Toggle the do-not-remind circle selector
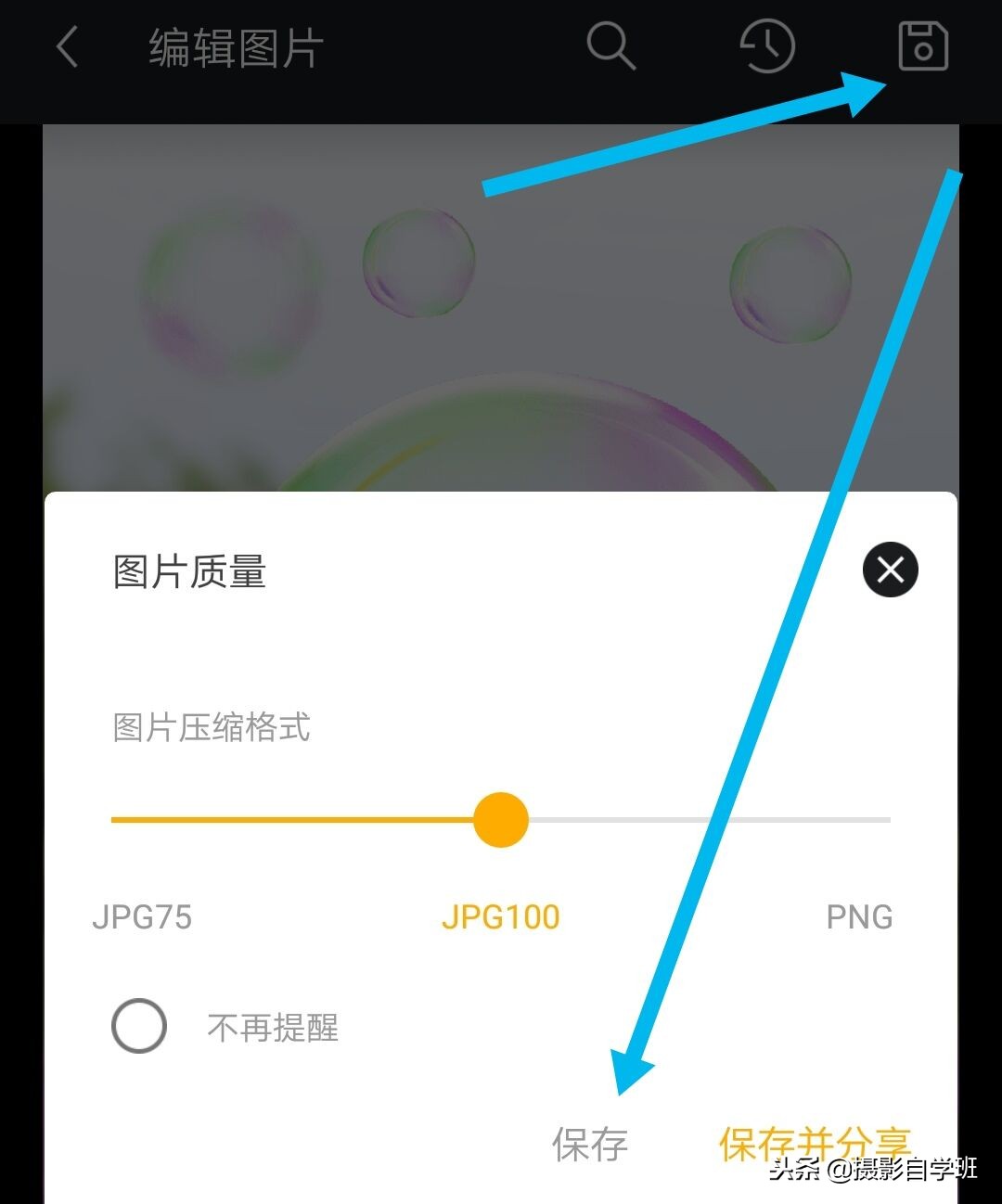 [138, 1026]
